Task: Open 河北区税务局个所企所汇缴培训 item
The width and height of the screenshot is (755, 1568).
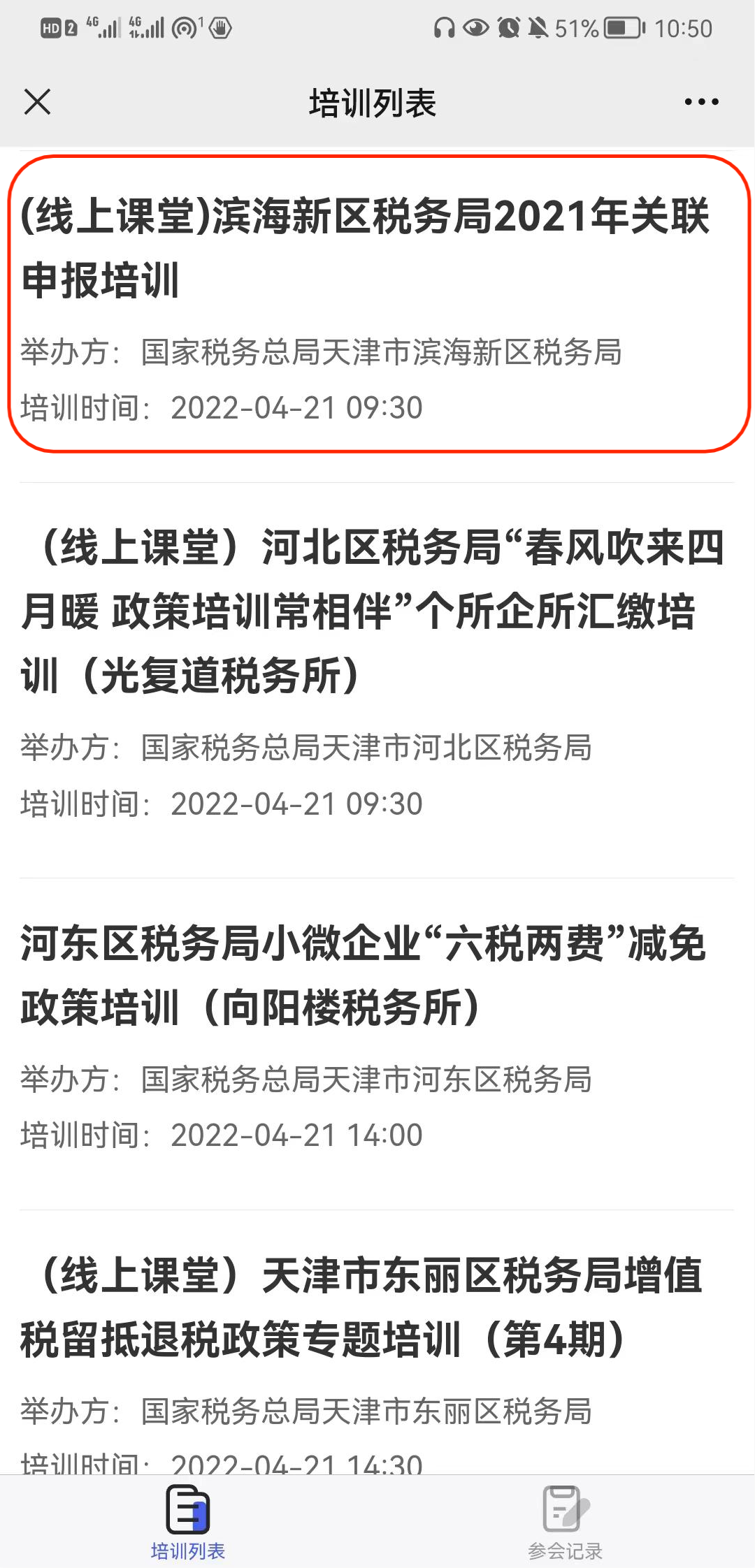Action: (x=371, y=612)
